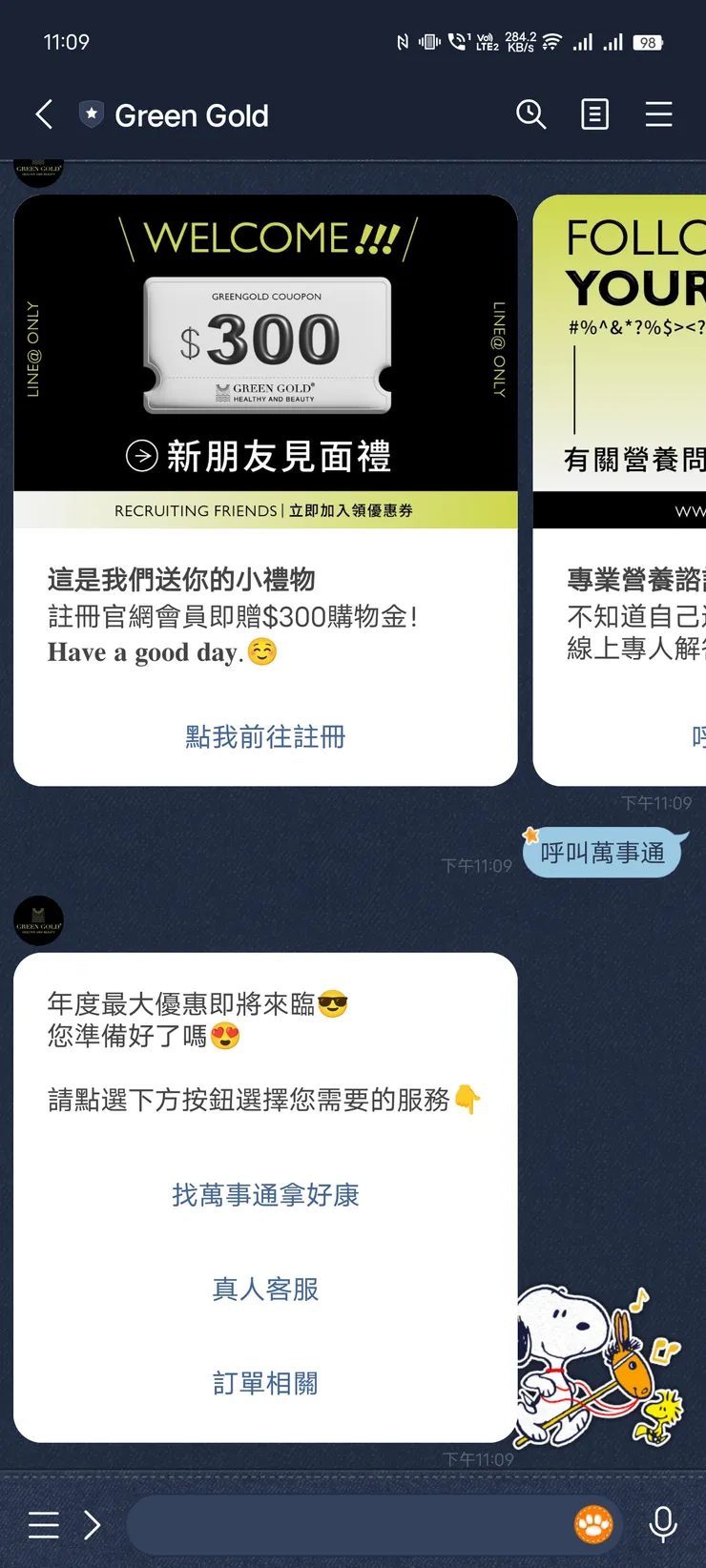Viewport: 706px width, 1568px height.
Task: Open chat notes via the document icon
Action: 594,114
